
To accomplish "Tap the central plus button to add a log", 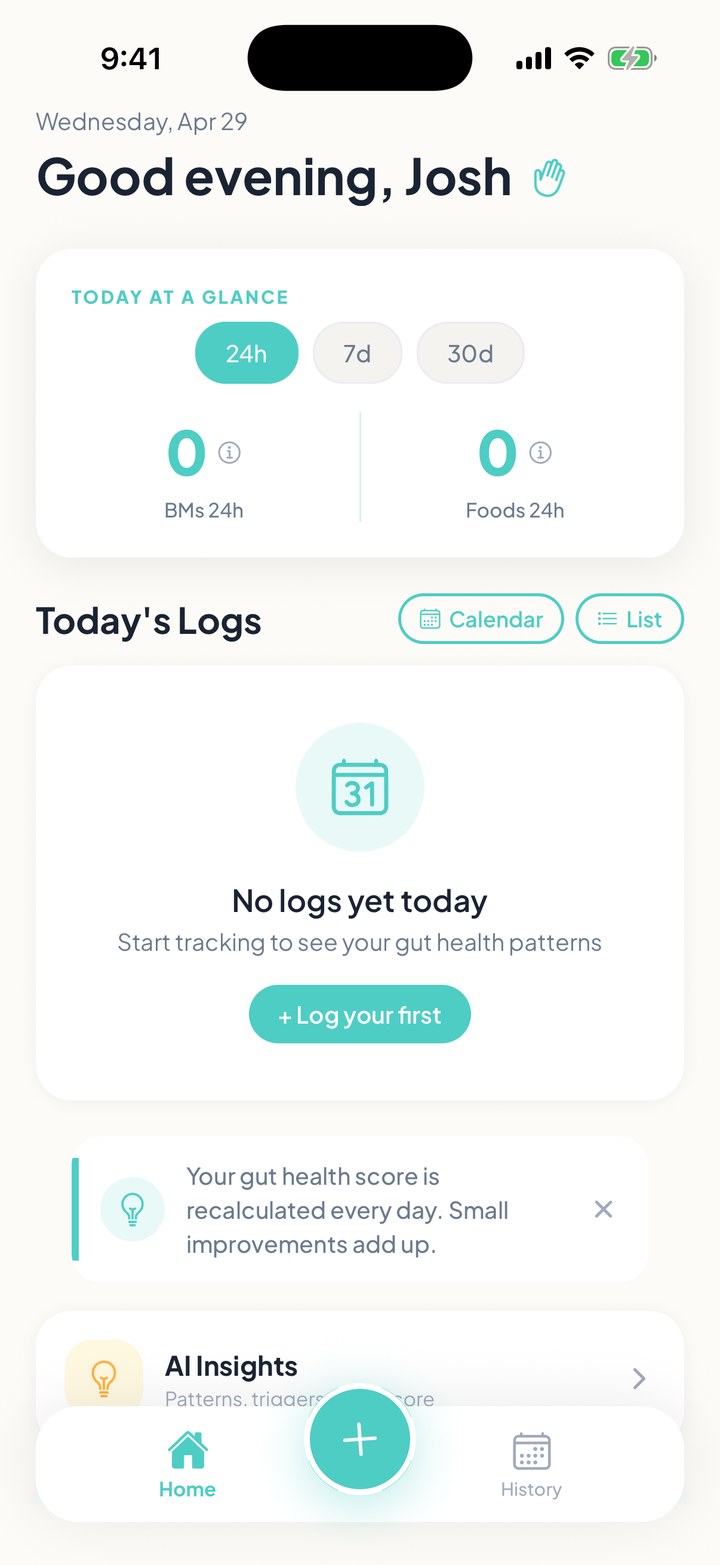I will coord(360,1438).
